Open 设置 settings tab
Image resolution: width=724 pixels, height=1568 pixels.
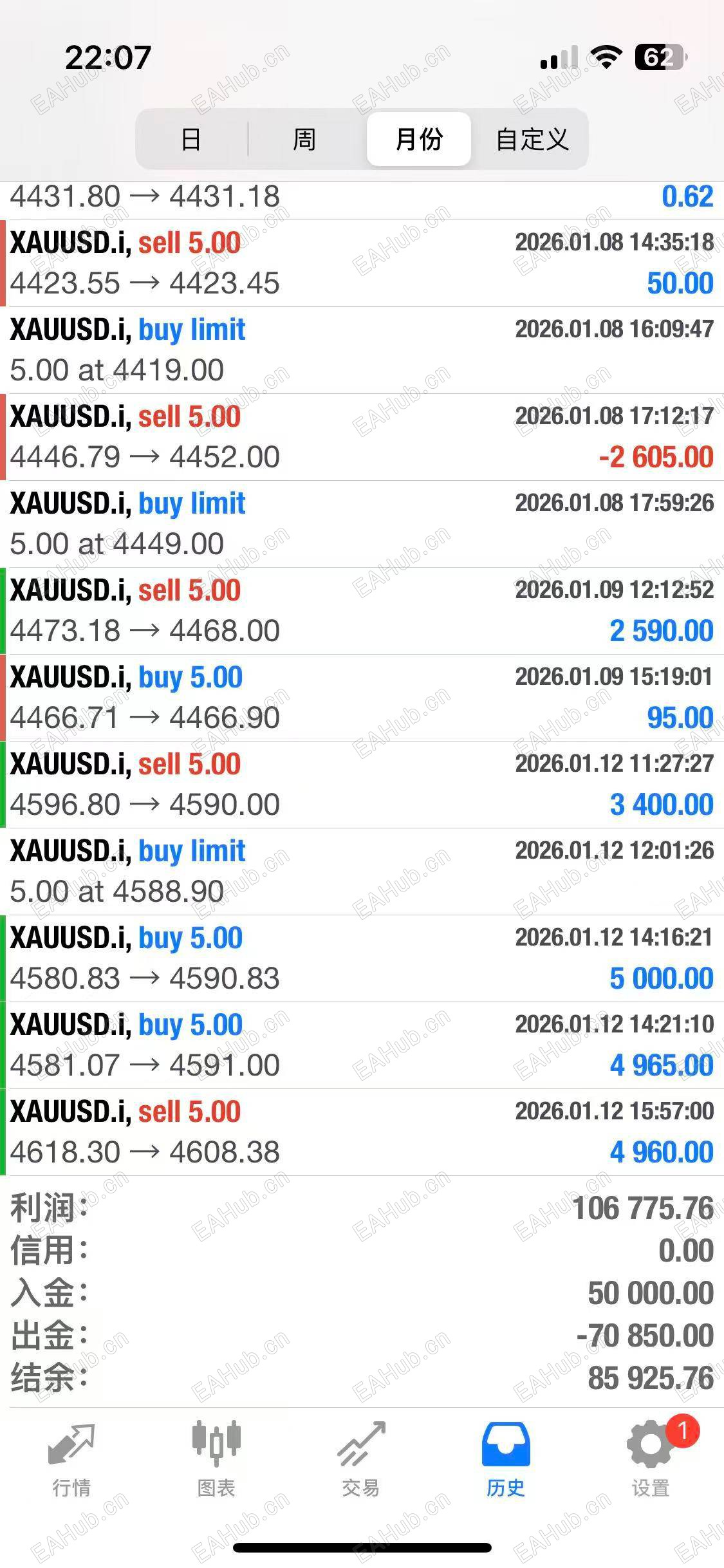point(651,1460)
